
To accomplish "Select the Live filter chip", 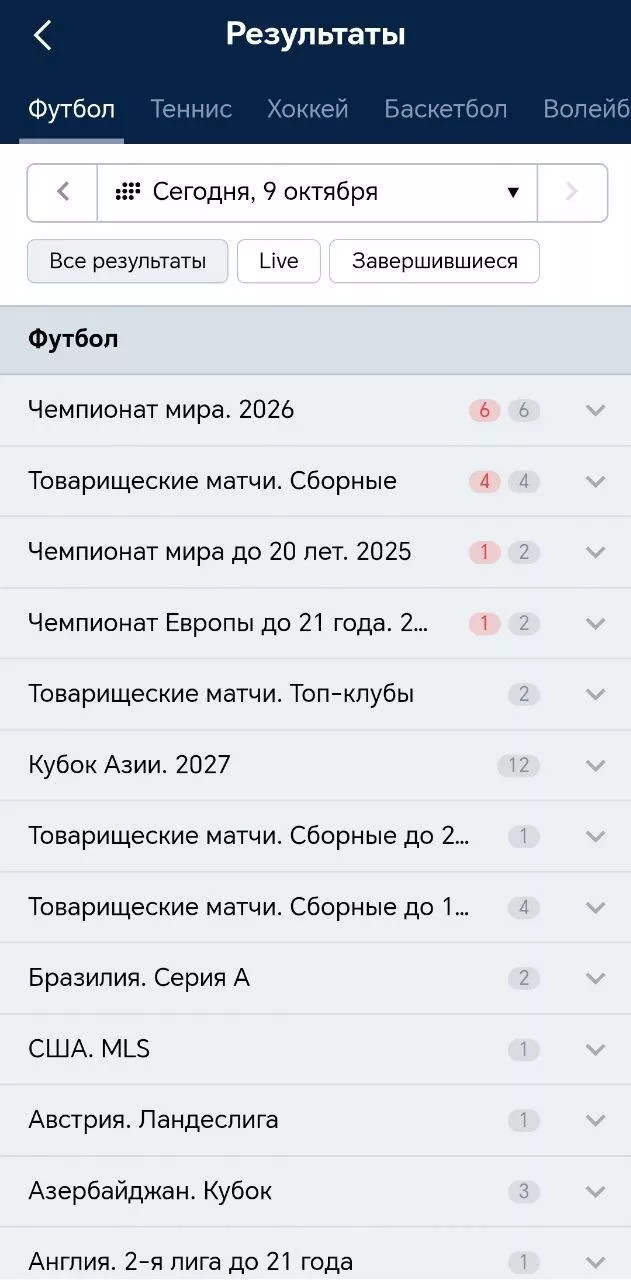I will tap(278, 261).
